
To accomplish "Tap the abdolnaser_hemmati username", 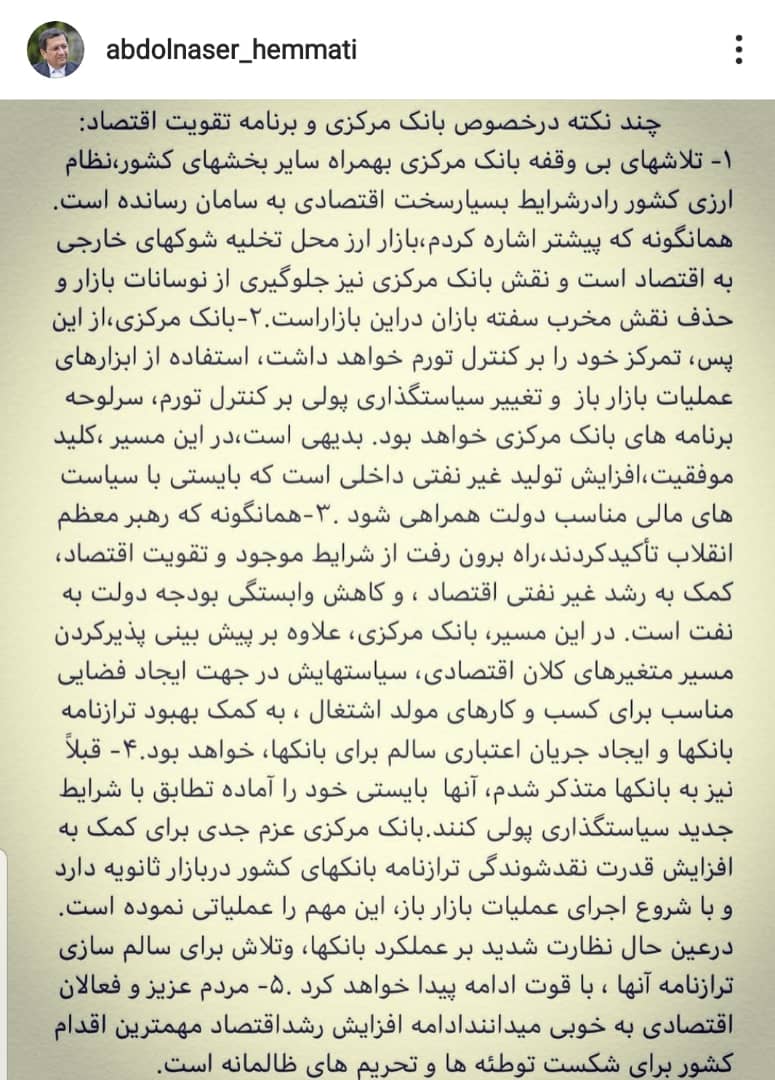I will click(231, 49).
